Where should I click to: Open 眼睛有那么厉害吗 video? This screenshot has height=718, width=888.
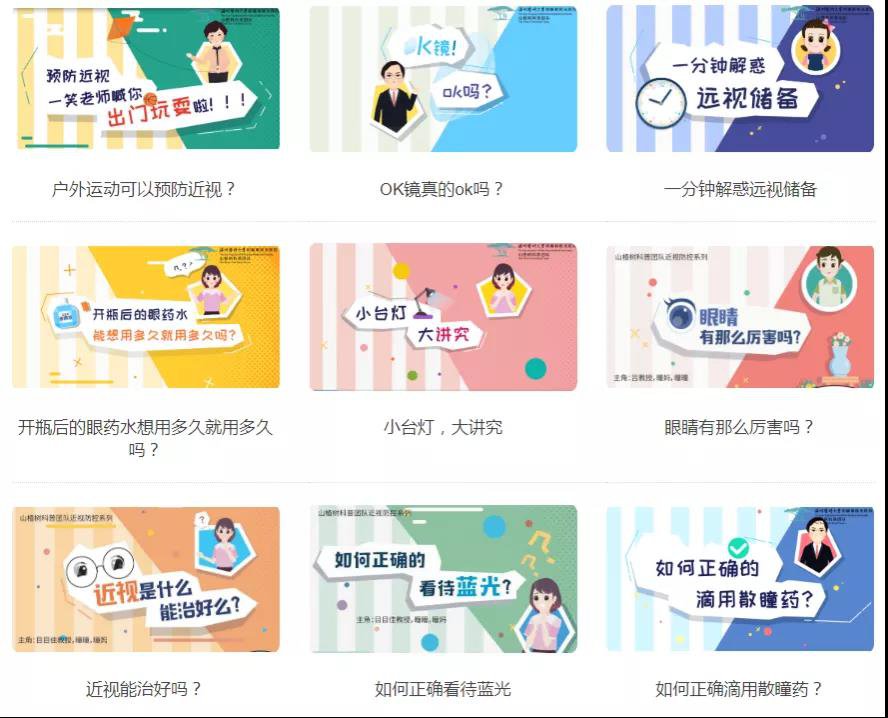[740, 316]
